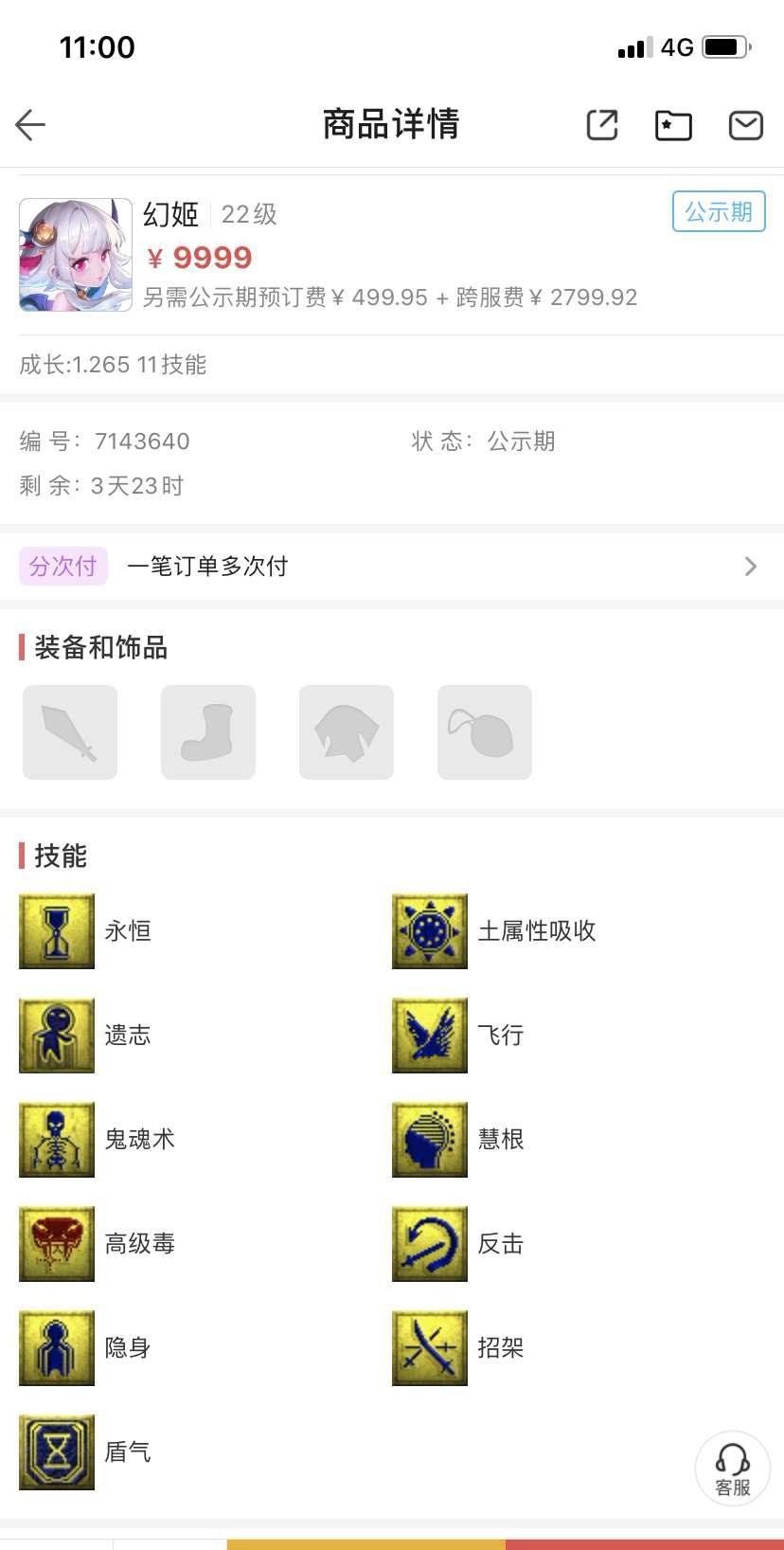Tap the 盾气 skill icon
Viewport: 784px width, 1550px height.
[57, 1452]
